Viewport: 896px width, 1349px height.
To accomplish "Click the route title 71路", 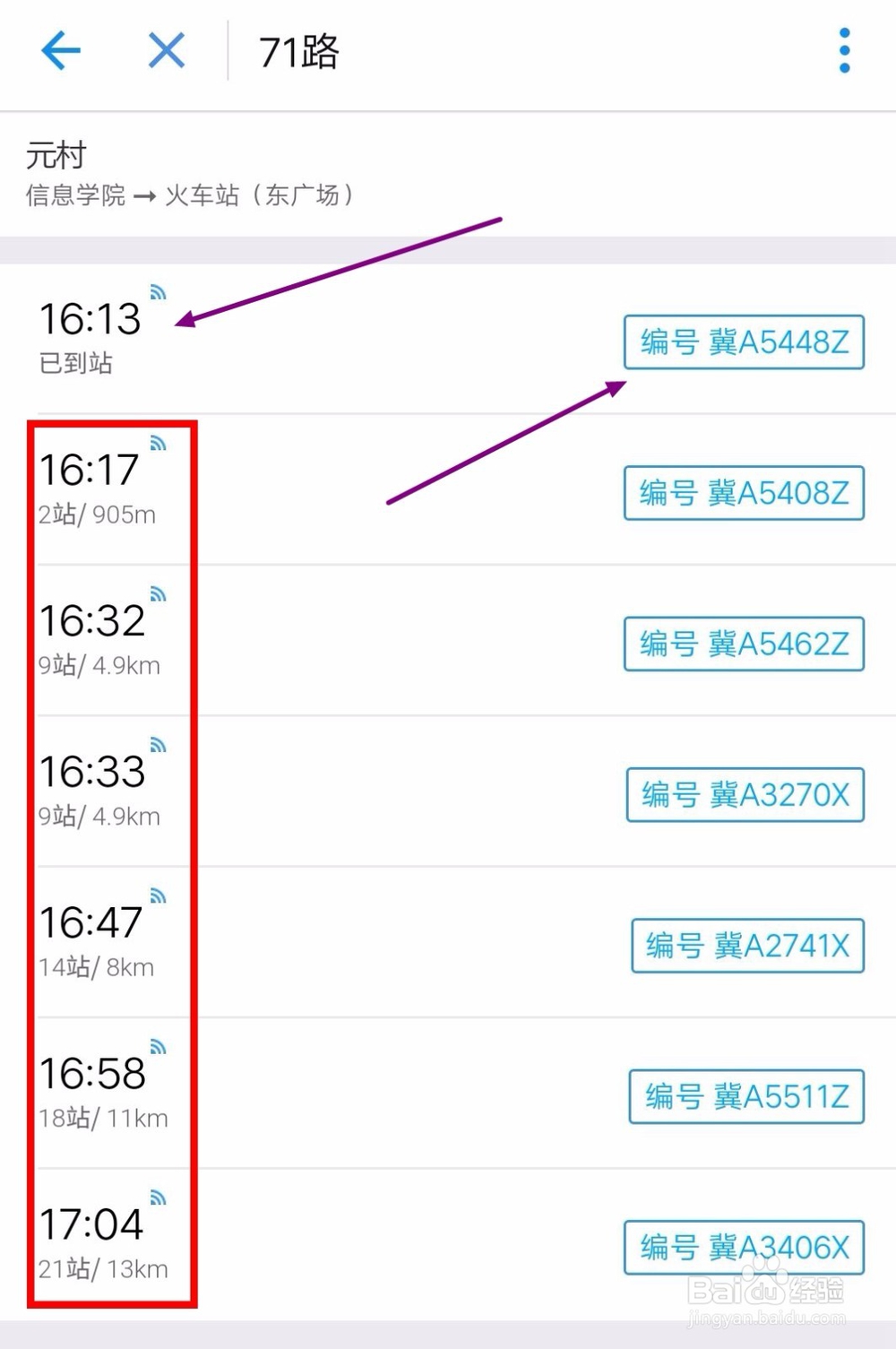I will 297,51.
